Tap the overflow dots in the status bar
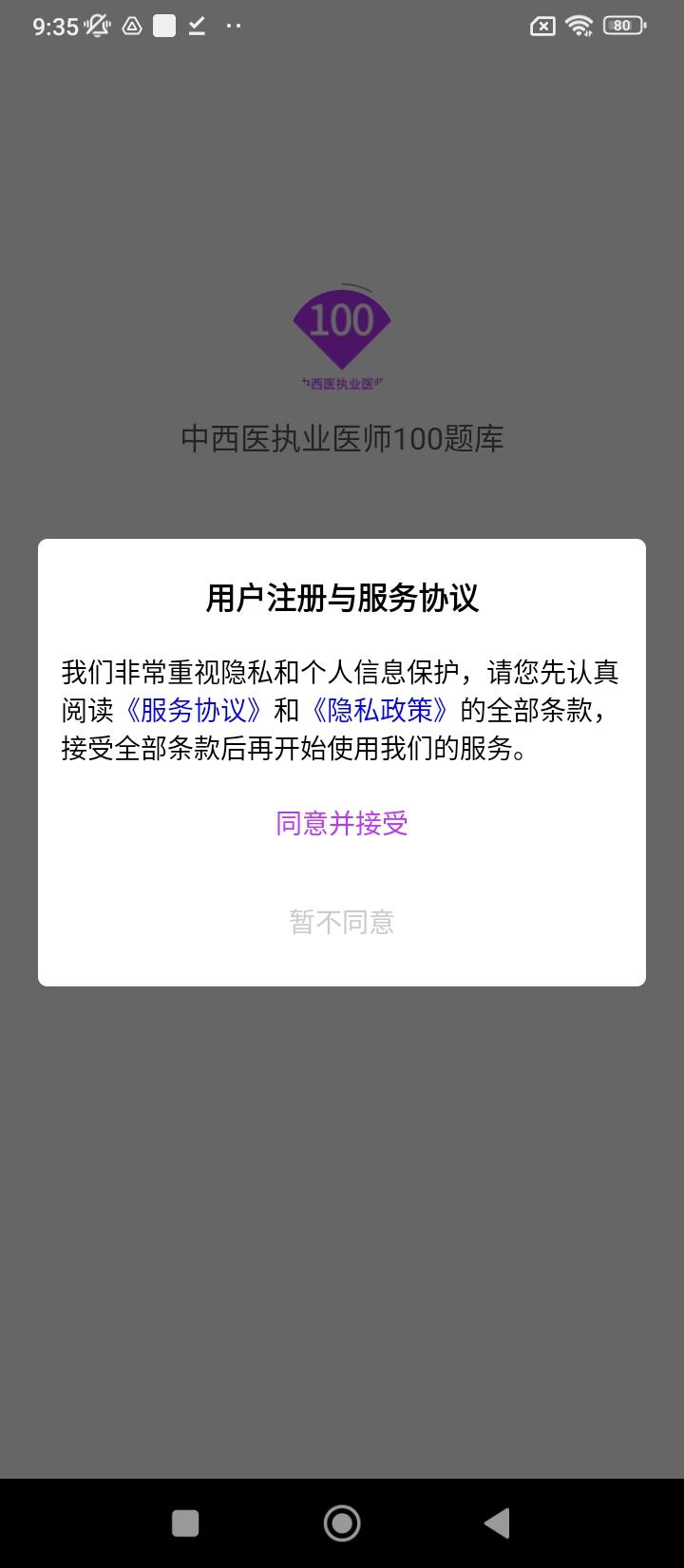Screen dimensions: 684x1568 232,26
